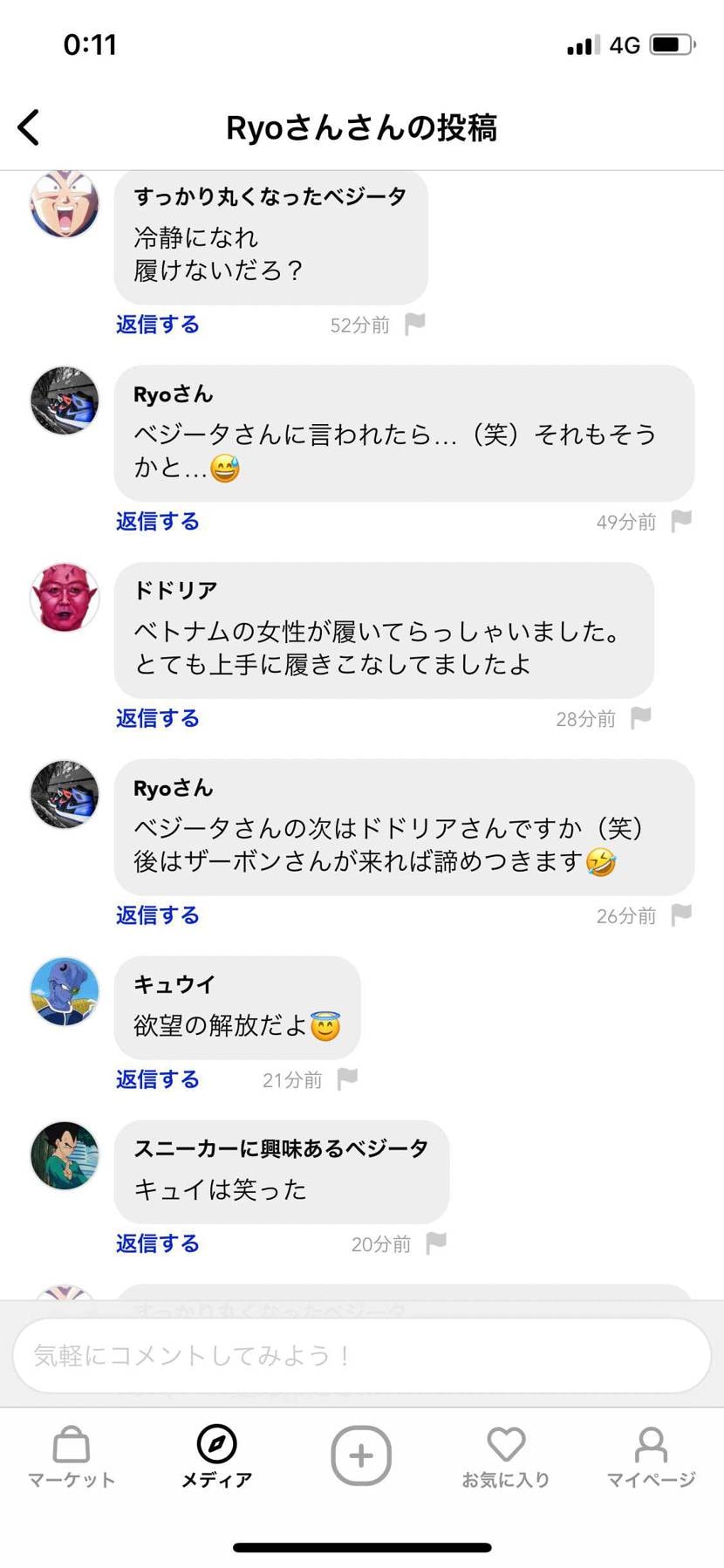Tap the flag icon beside the 52分前 comment

click(x=416, y=323)
